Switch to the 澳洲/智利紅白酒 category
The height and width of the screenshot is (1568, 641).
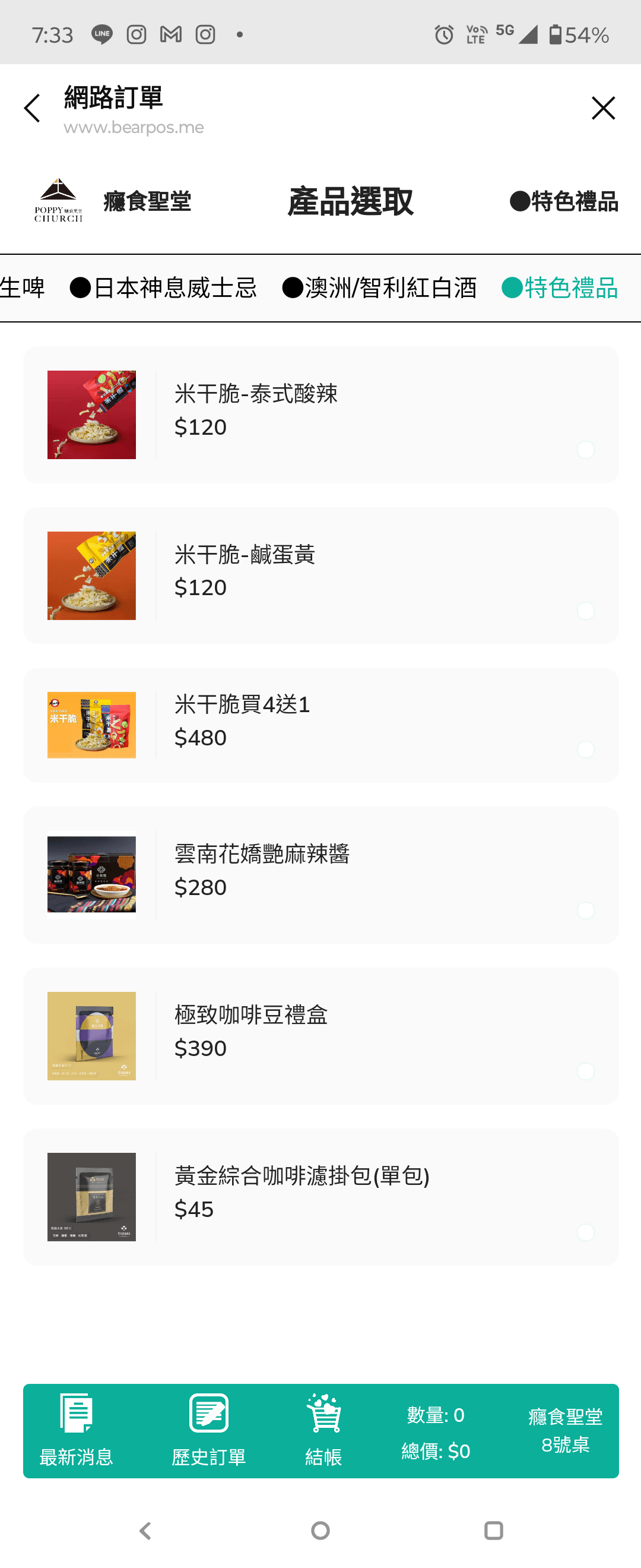click(x=380, y=288)
